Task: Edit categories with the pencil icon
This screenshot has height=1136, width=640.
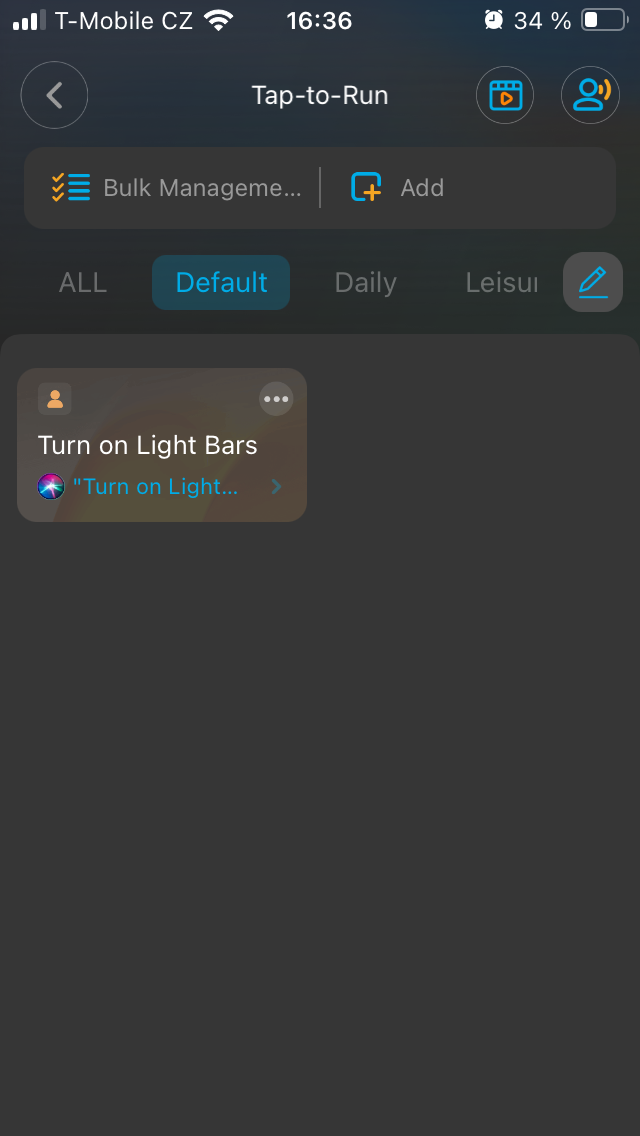Action: pos(593,282)
